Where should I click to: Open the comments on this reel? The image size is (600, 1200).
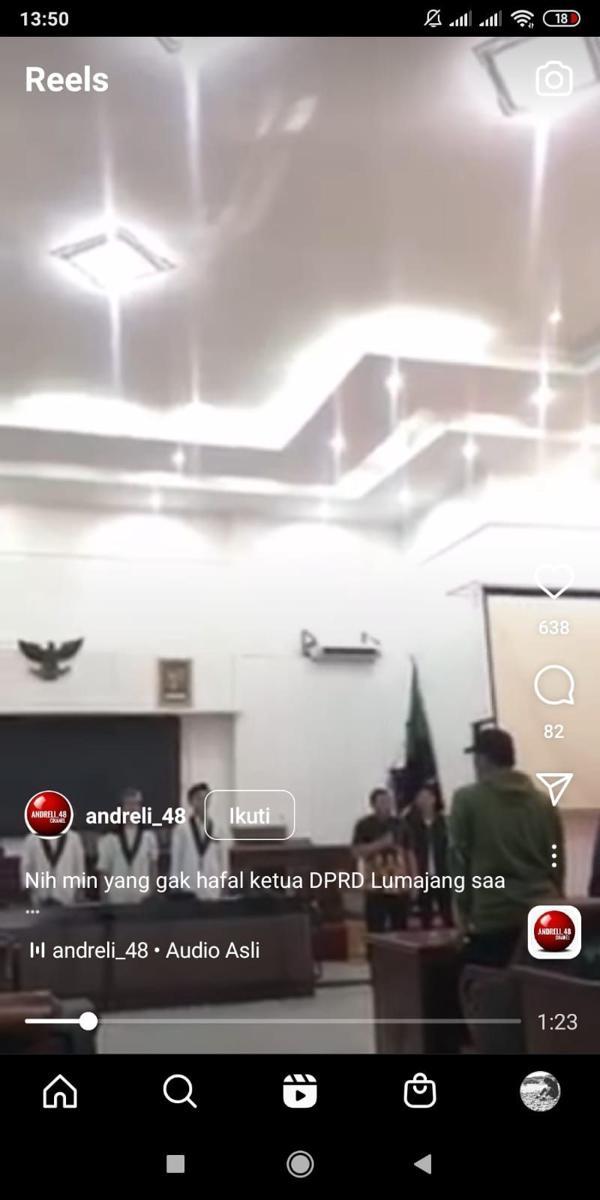point(554,687)
